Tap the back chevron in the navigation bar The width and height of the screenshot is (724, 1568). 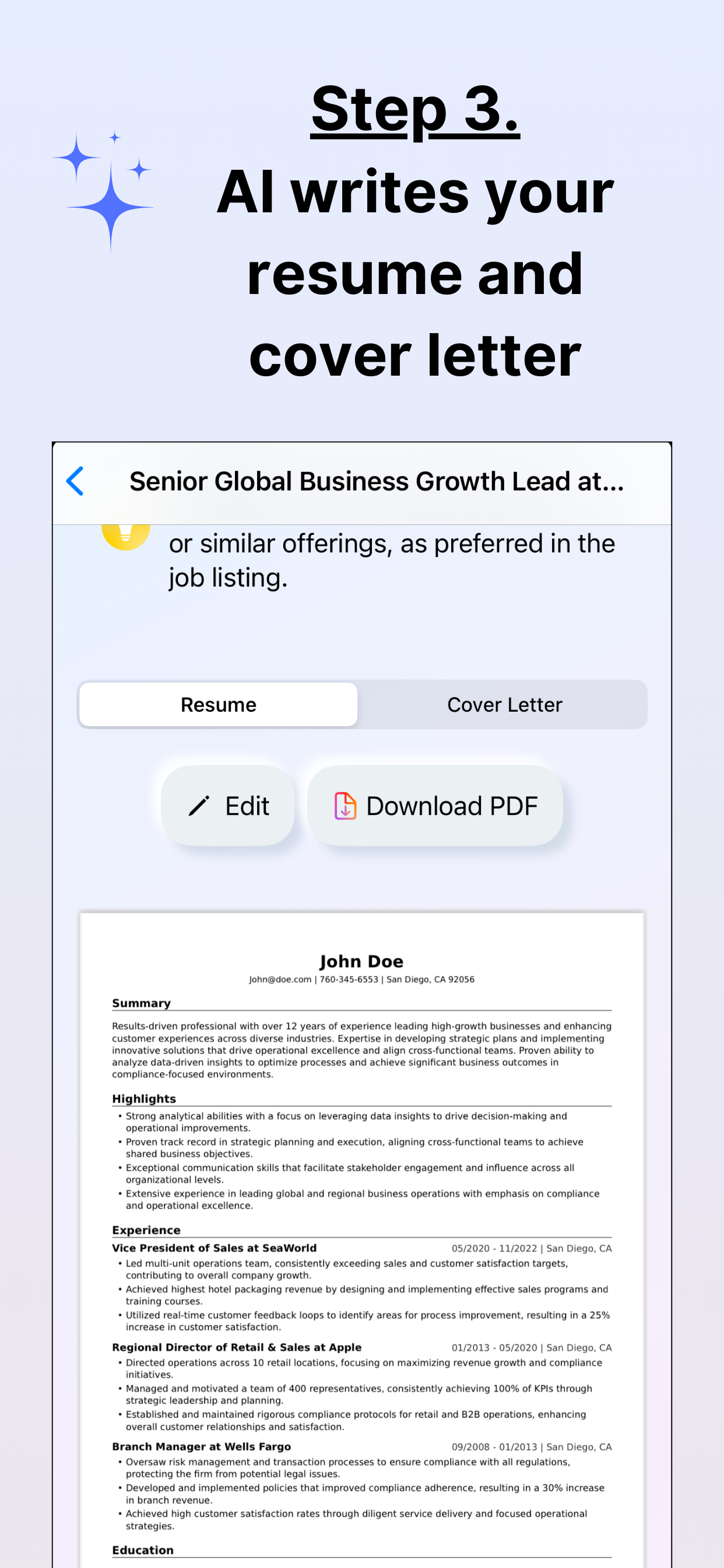click(74, 481)
